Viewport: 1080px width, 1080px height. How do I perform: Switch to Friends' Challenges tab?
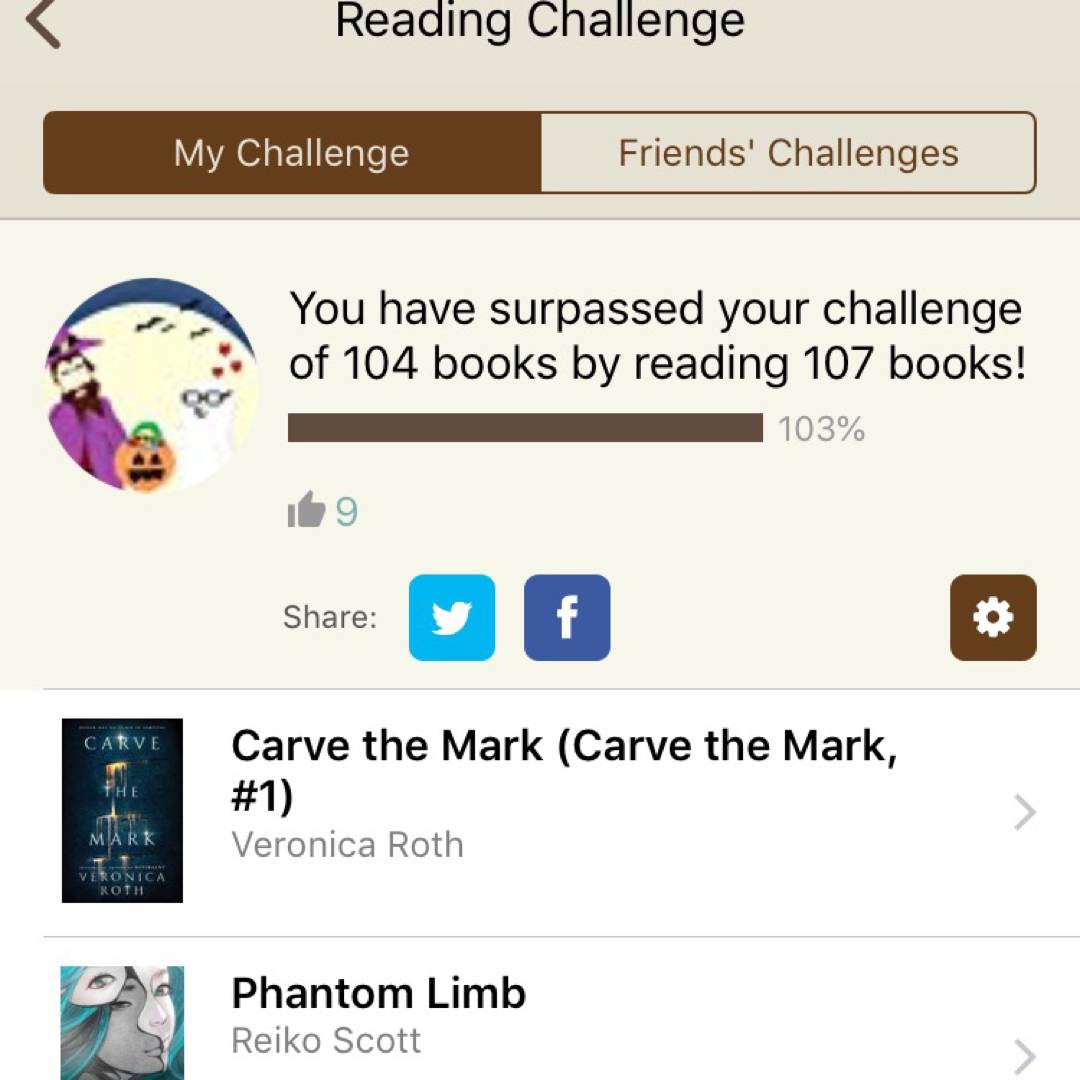(788, 153)
